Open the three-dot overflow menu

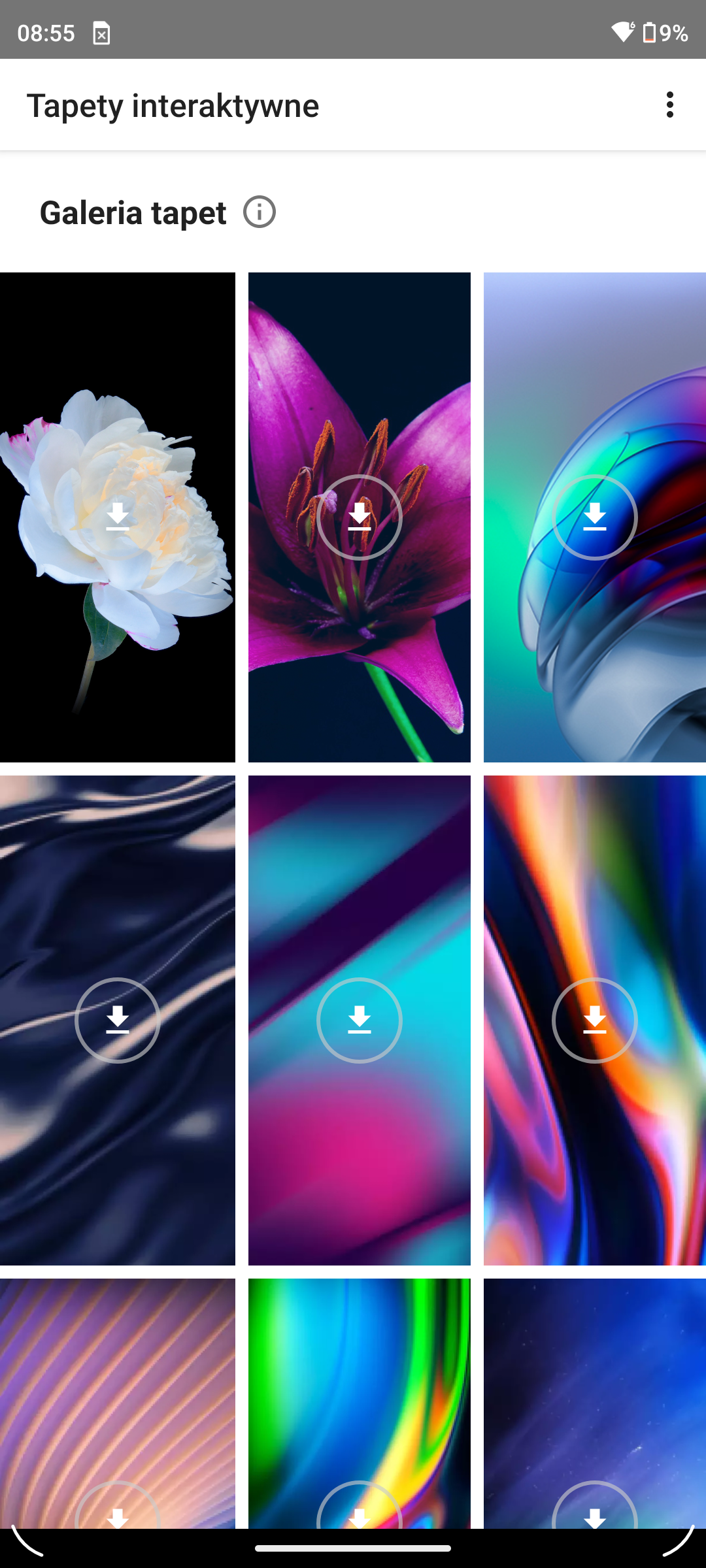(x=669, y=105)
